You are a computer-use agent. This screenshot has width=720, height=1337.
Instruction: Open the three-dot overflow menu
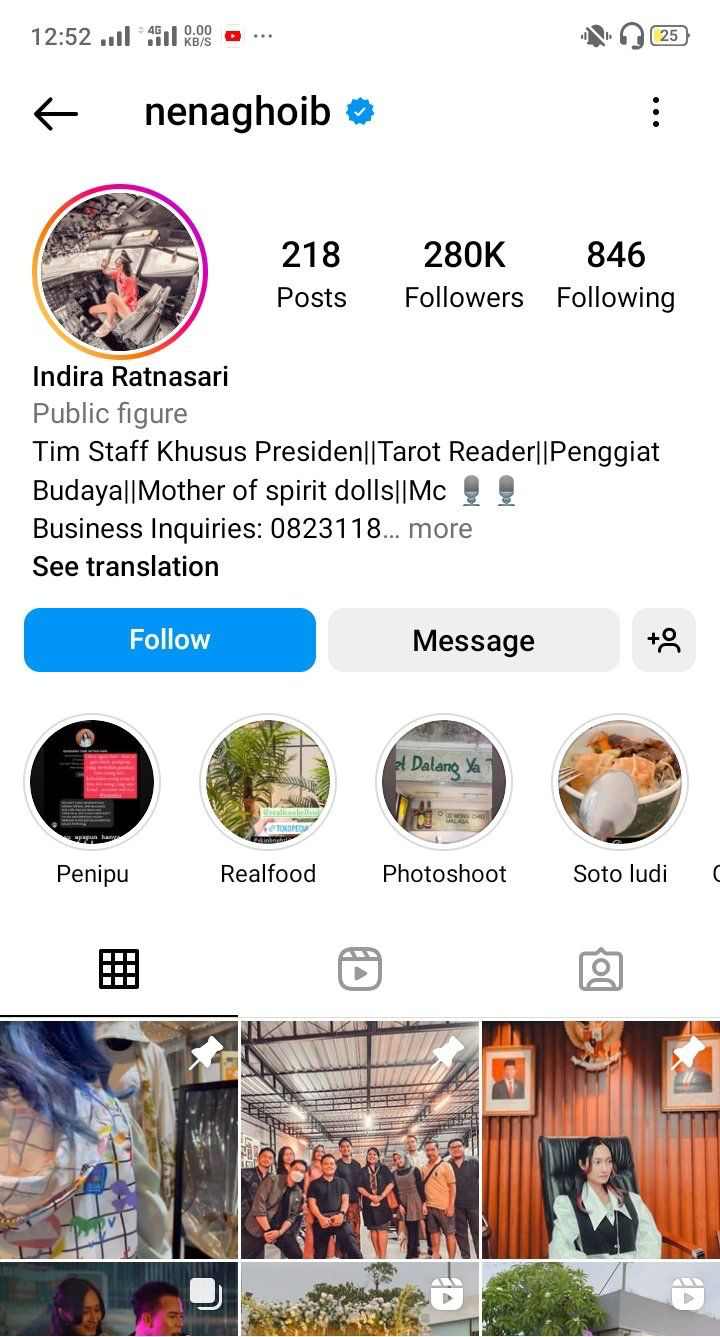tap(656, 112)
